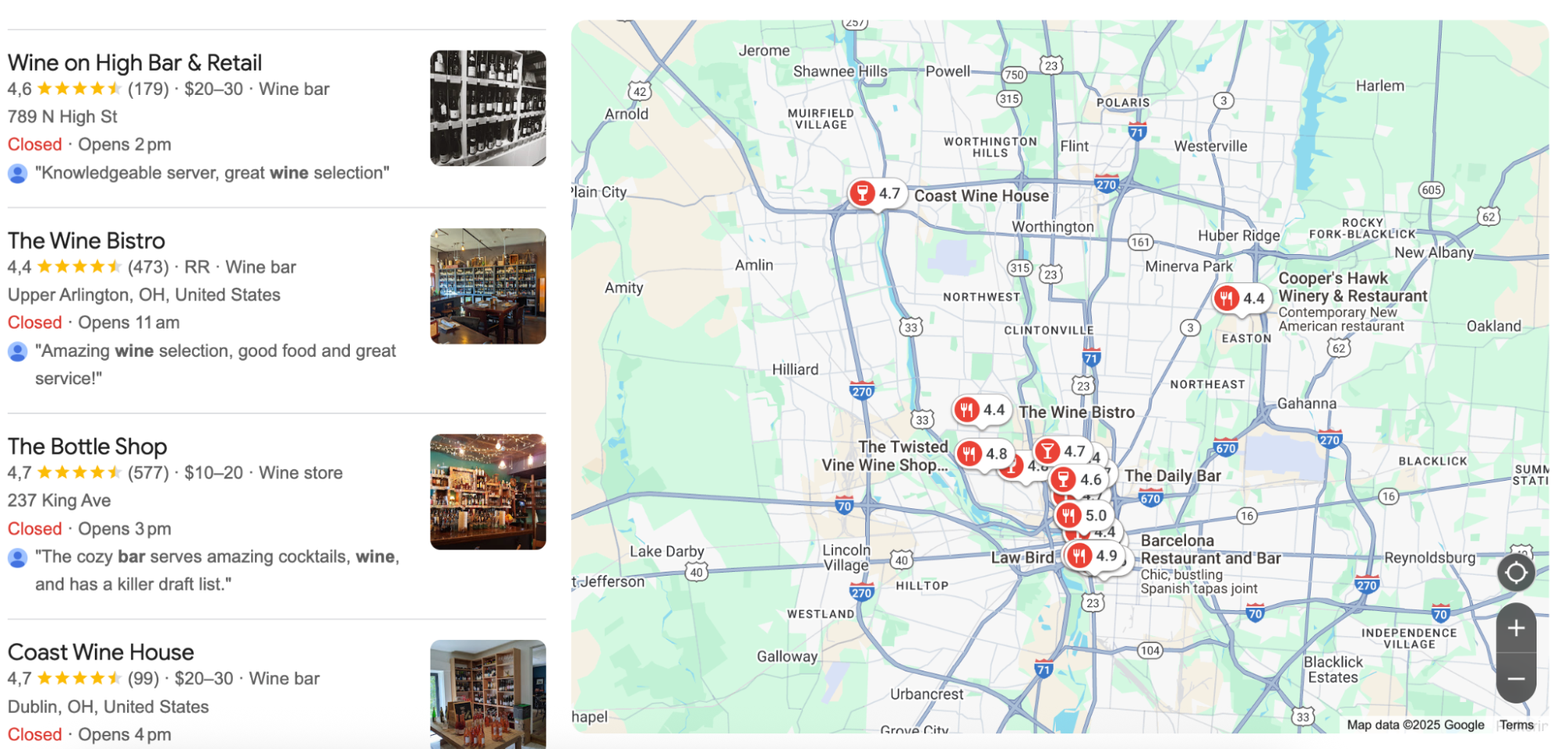Zoom out of the map
The width and height of the screenshot is (1568, 749).
tap(1515, 678)
